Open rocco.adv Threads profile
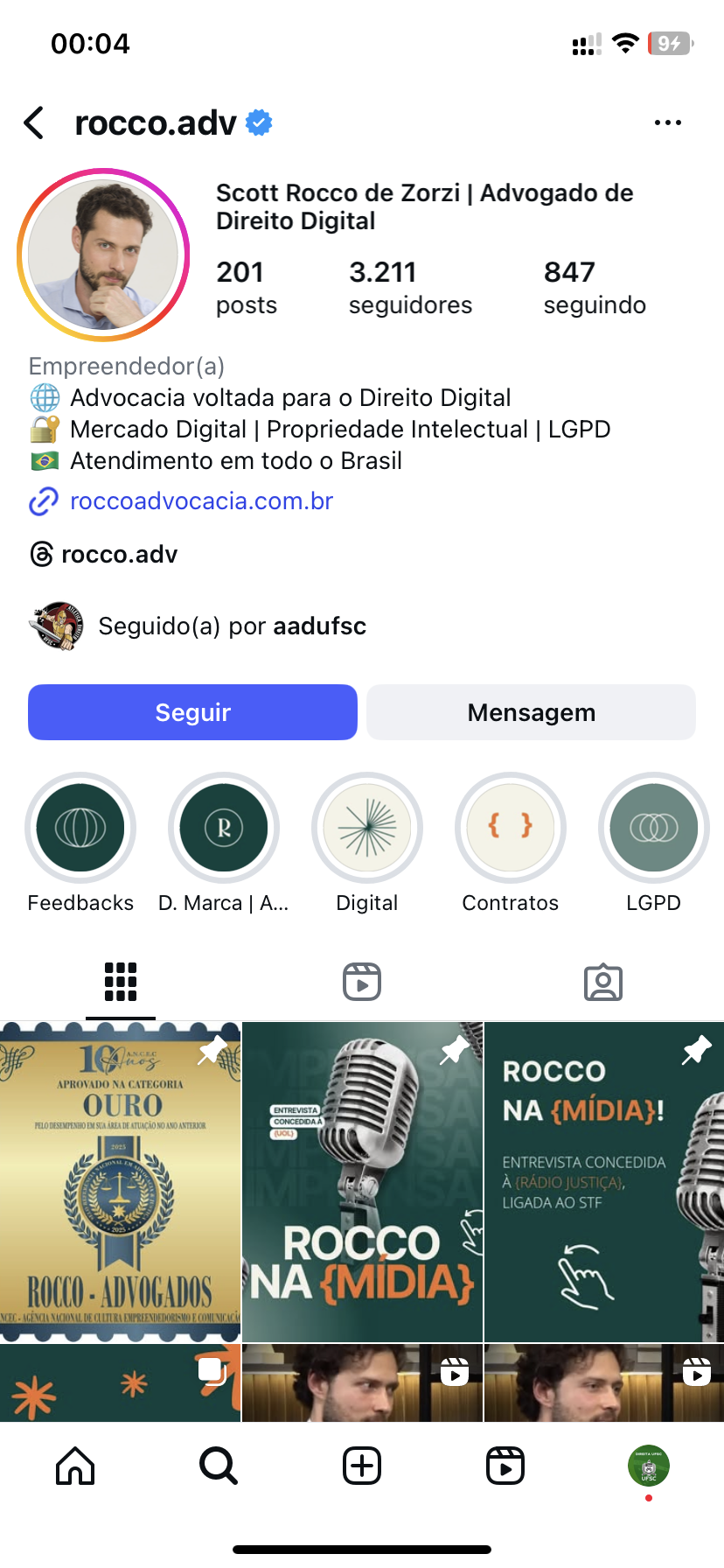This screenshot has width=724, height=1568. coord(119,555)
